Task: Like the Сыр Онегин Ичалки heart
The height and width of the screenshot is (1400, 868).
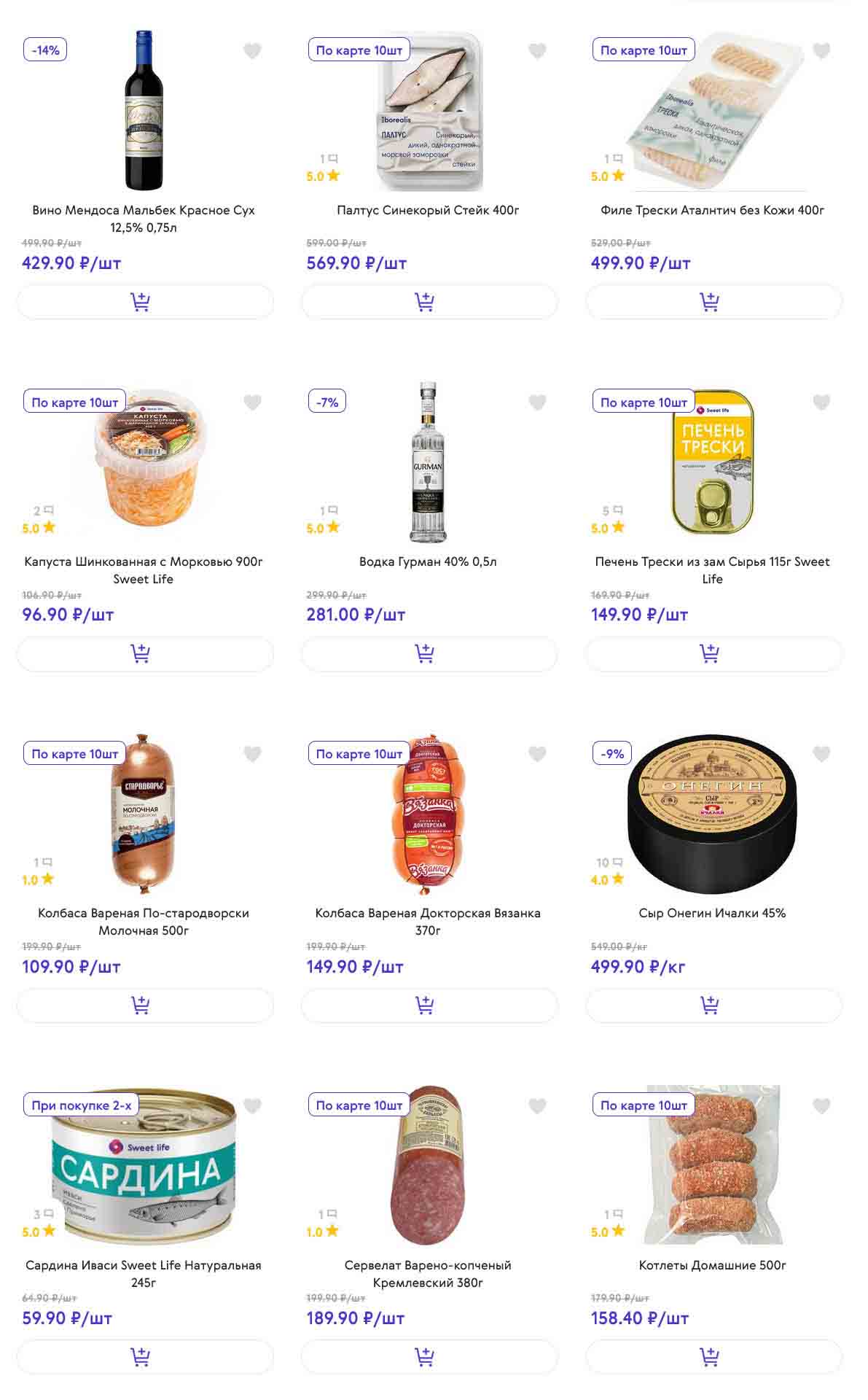Action: tap(821, 754)
